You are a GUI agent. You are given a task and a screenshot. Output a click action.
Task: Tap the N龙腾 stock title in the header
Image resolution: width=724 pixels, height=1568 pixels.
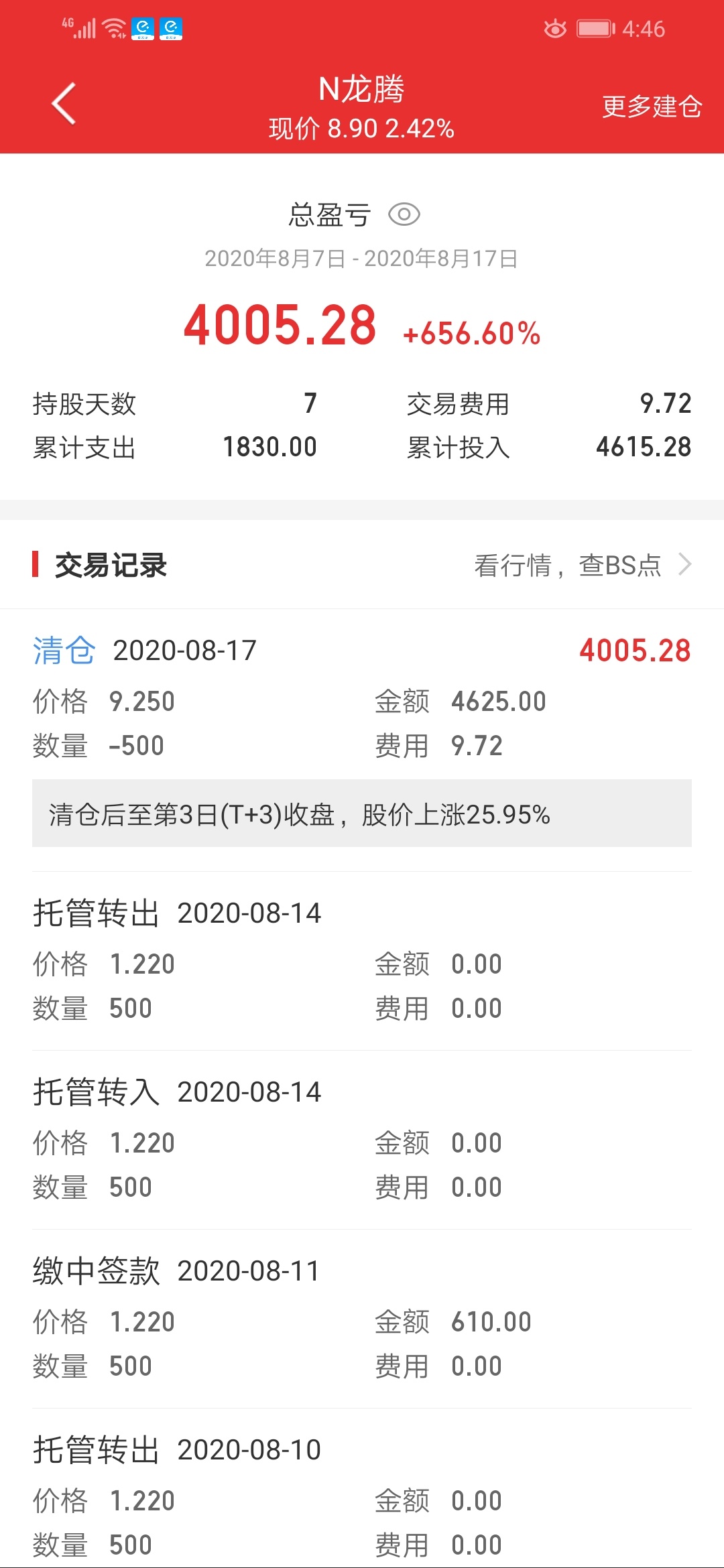click(x=361, y=89)
